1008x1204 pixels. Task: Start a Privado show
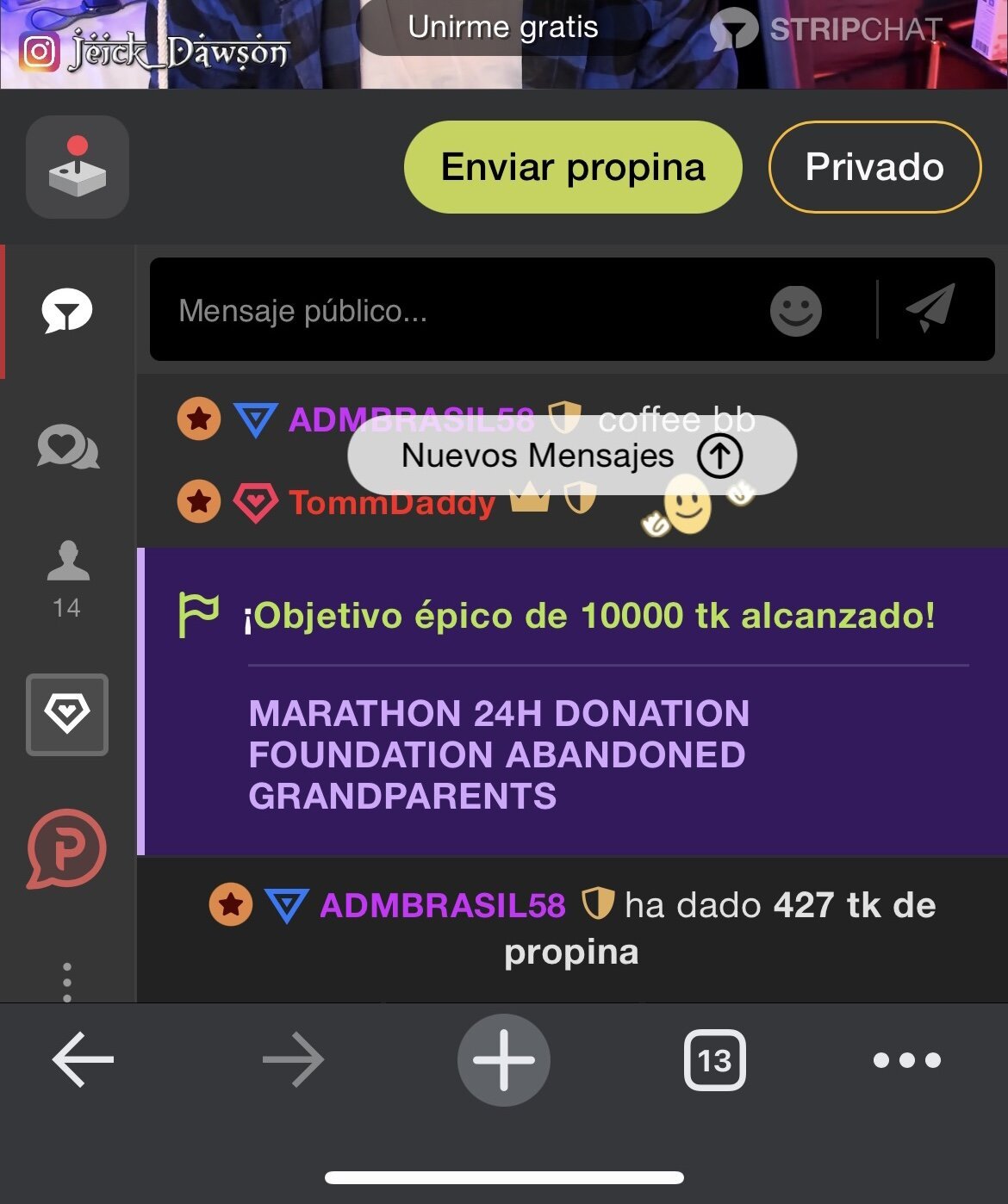(x=874, y=167)
